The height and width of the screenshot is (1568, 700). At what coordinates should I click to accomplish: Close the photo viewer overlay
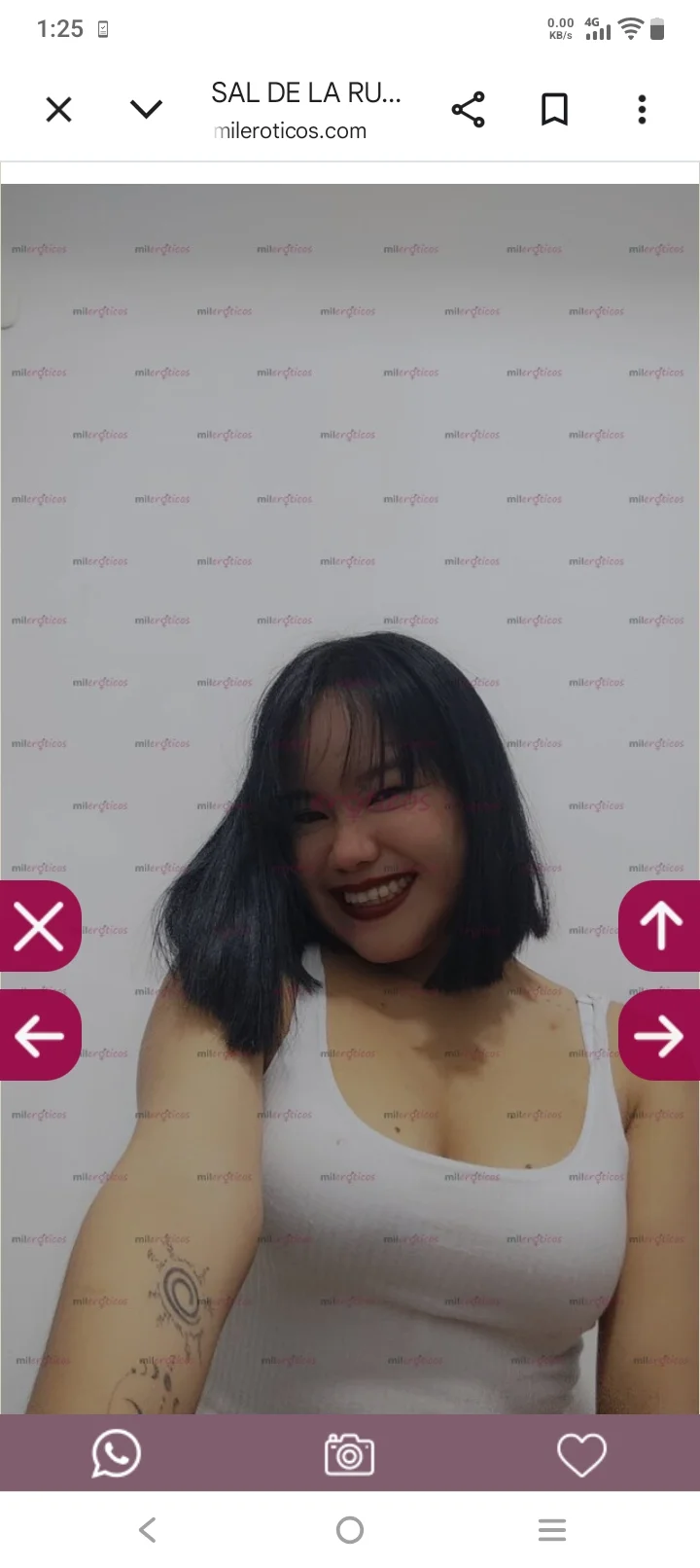(39, 926)
